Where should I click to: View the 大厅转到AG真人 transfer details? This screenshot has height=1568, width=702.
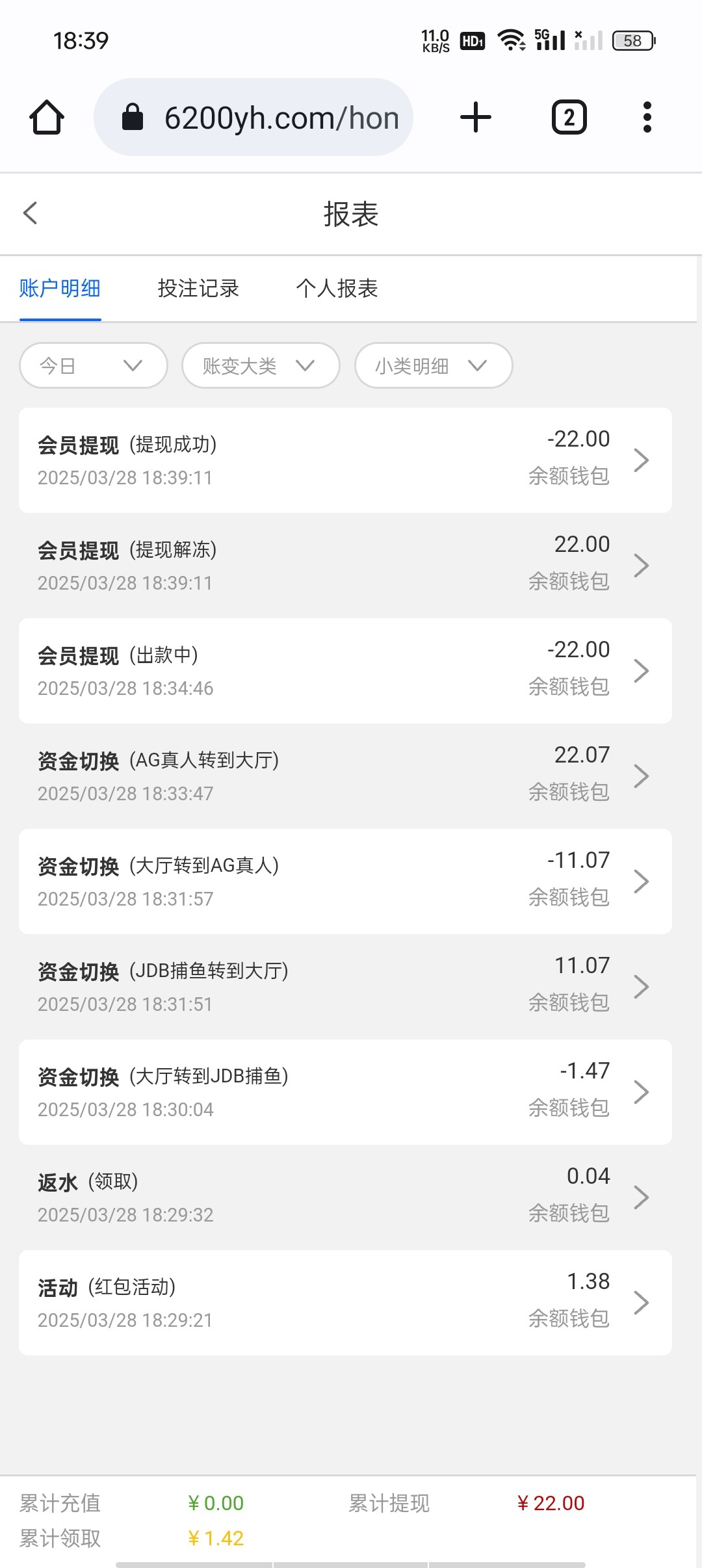[x=345, y=882]
